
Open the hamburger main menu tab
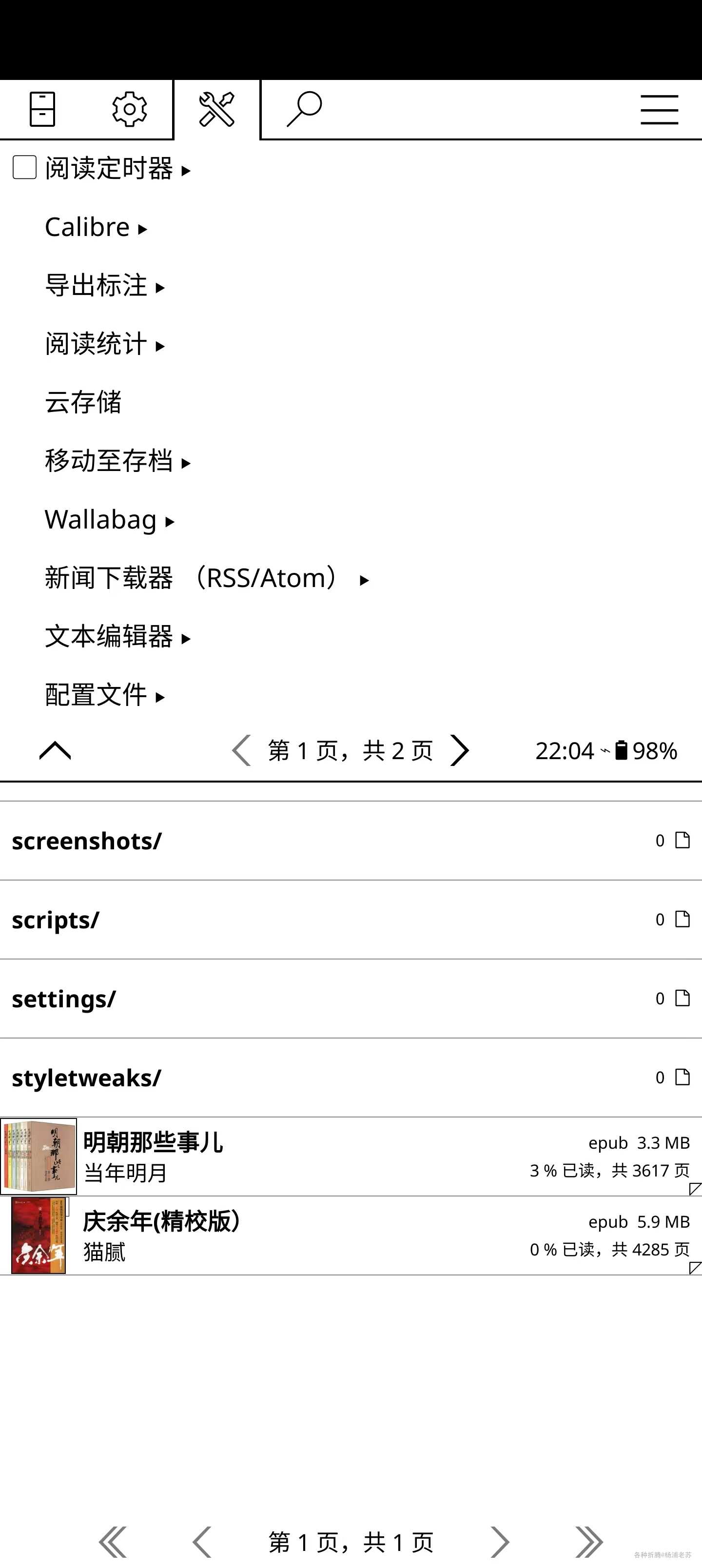(659, 110)
